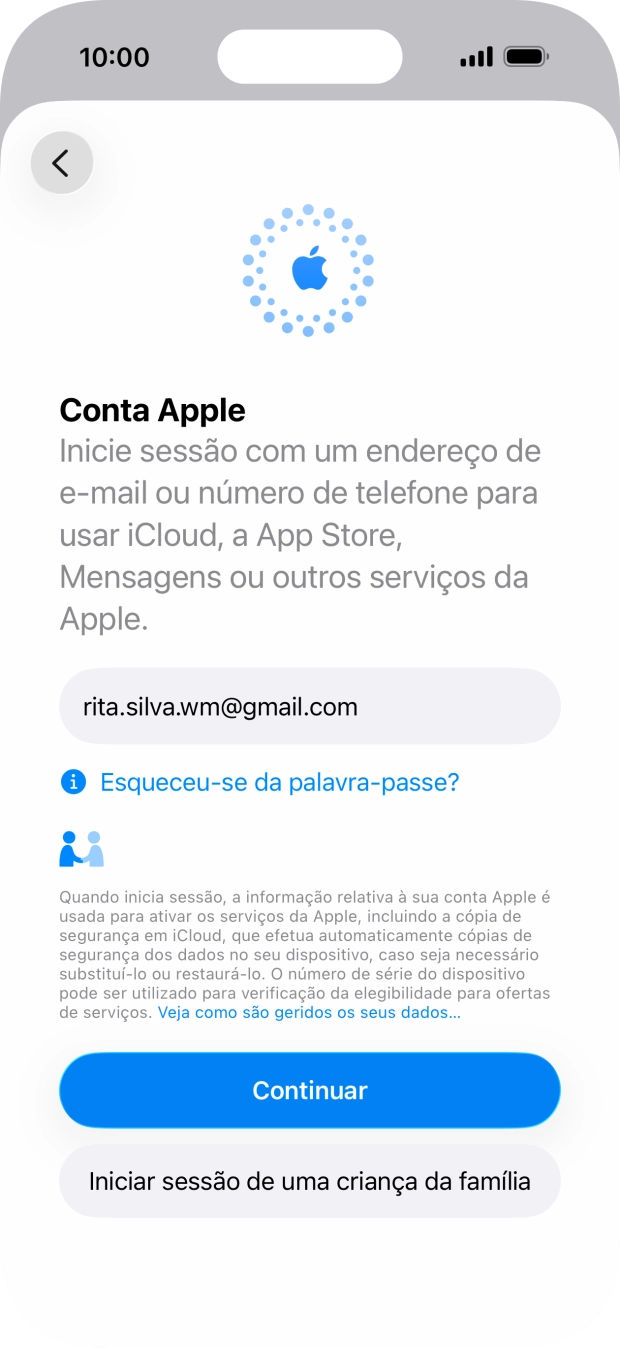Tap the email field with rita.silva.wm@gmail.com

point(309,706)
